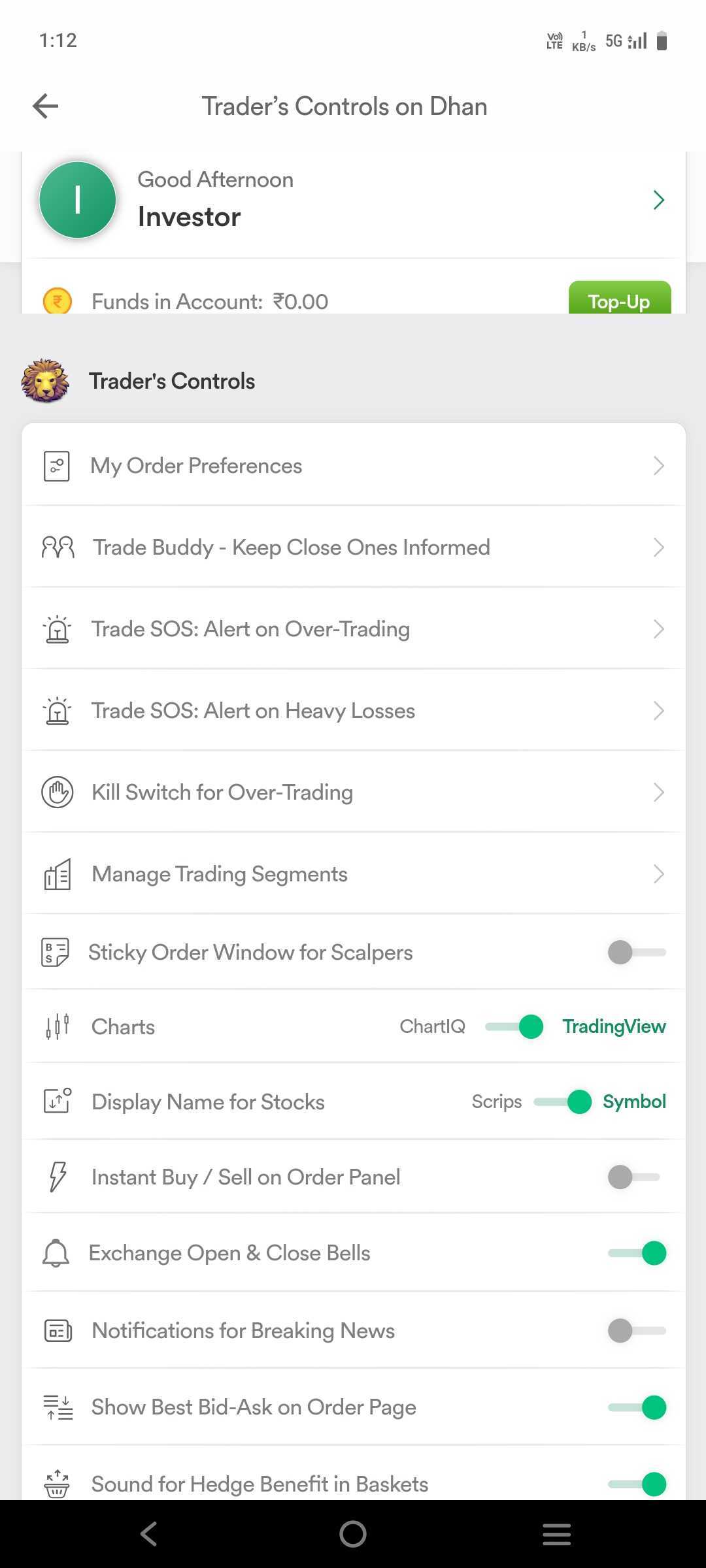Screen dimensions: 706x1568
Task: Open Trade Buddy - Keep Close Ones Informed
Action: (x=353, y=547)
